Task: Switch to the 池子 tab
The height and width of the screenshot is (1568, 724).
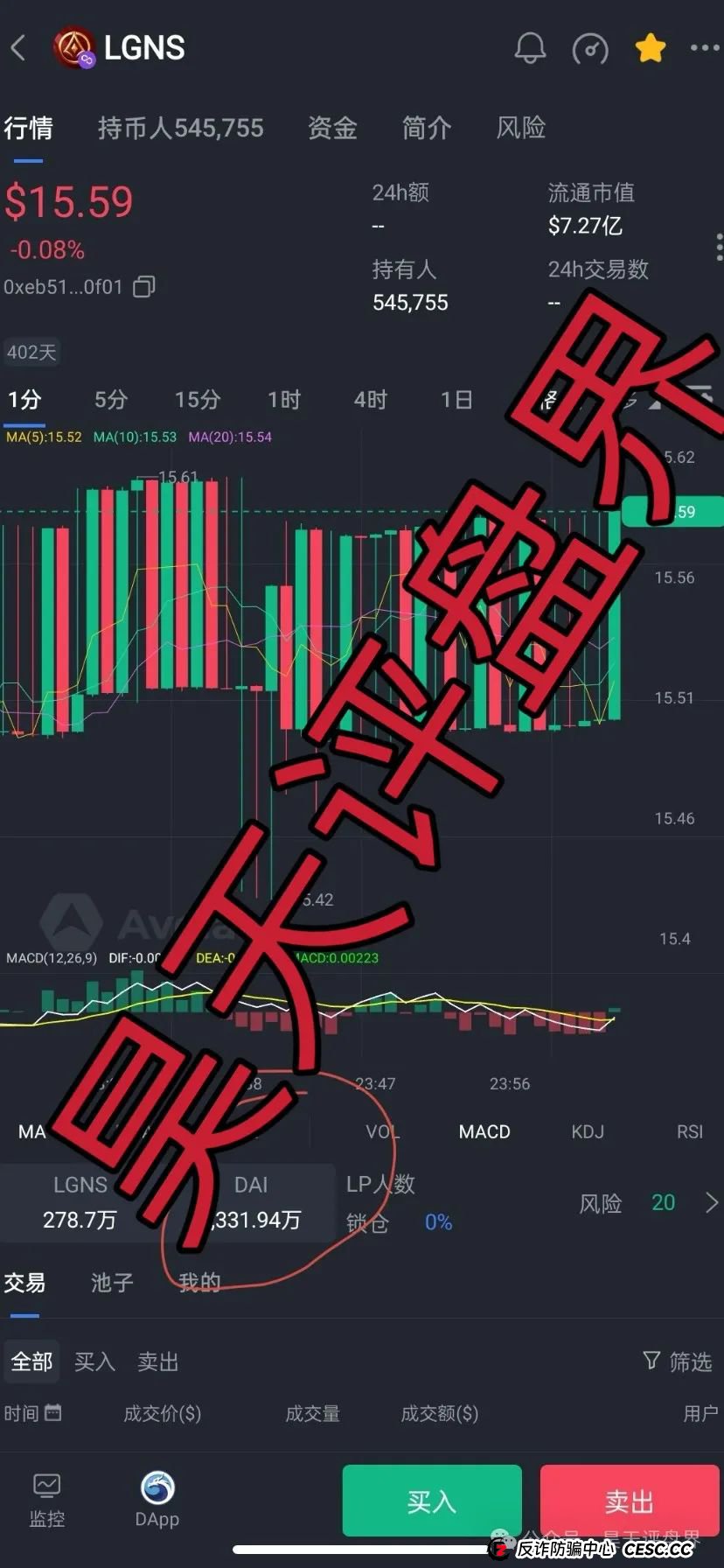Action: click(x=113, y=1283)
